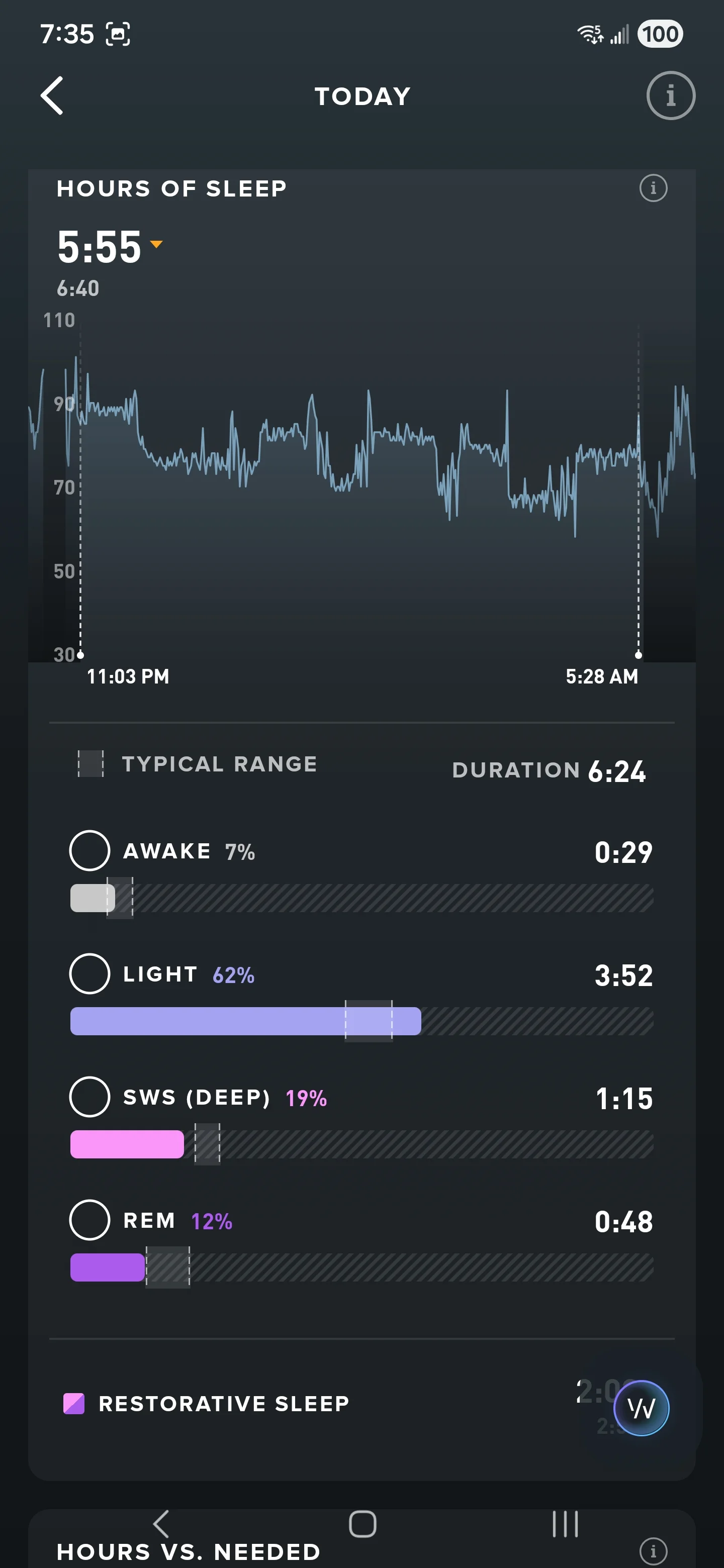Select the Light sleep stage circle
724x1568 pixels.
coord(89,973)
